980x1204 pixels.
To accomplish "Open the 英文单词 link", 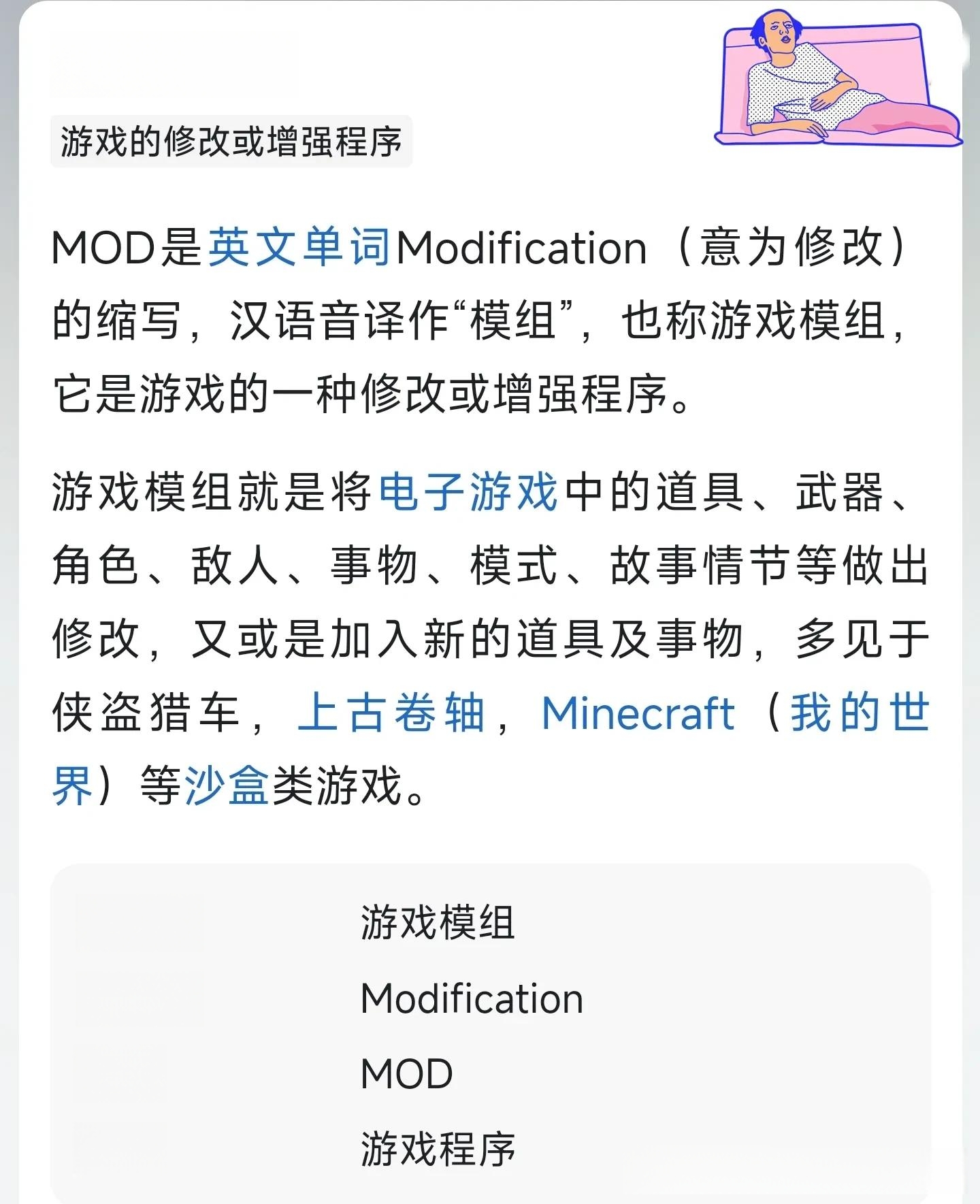I will click(x=299, y=248).
